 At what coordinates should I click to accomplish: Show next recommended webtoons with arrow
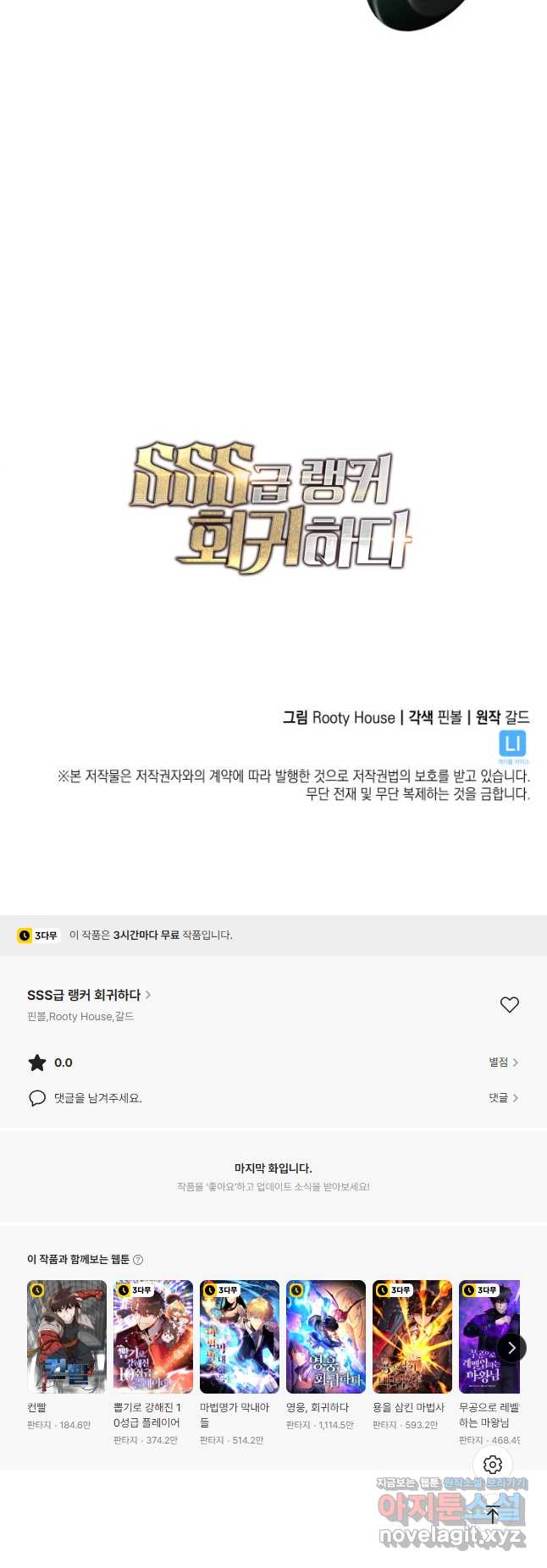(511, 1348)
